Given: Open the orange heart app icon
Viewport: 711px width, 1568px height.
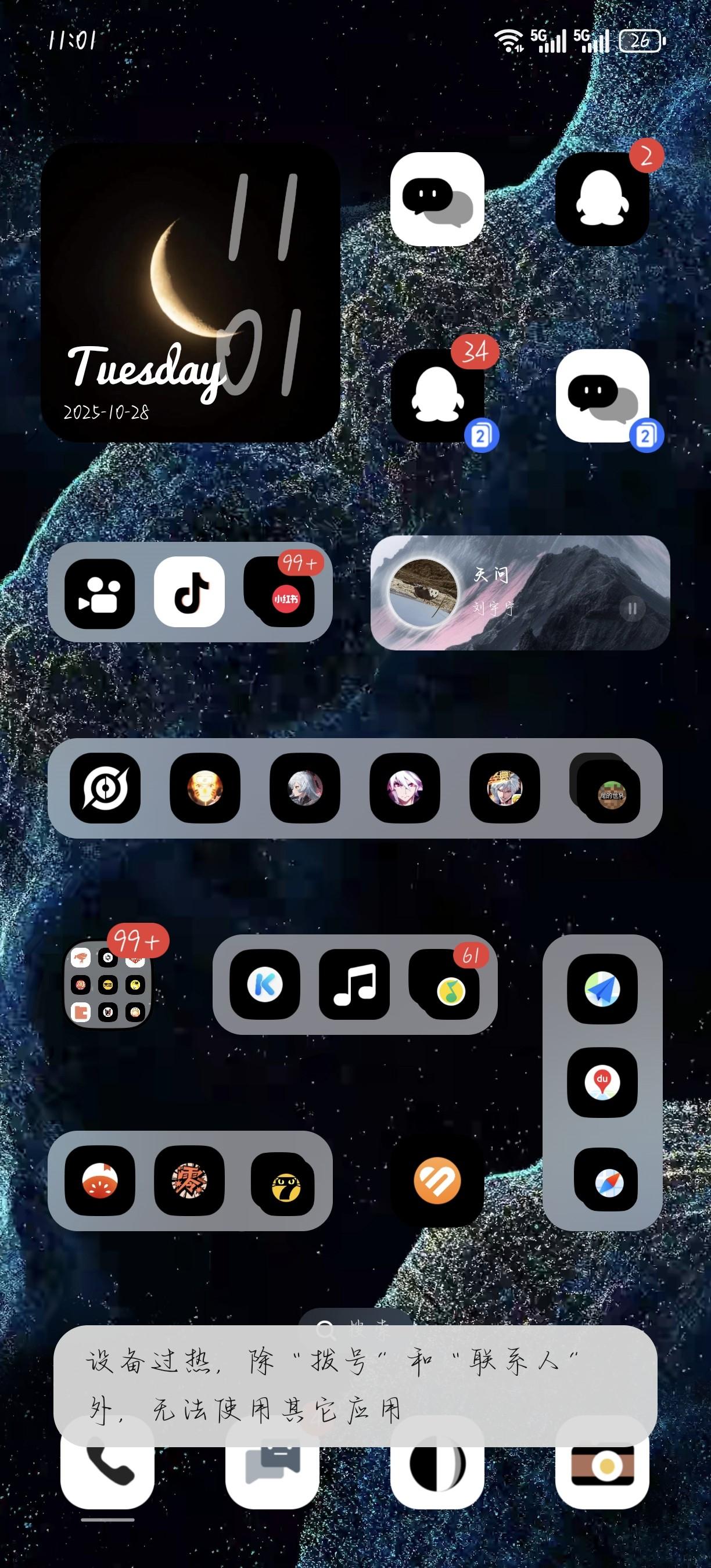Looking at the screenshot, I should click(x=437, y=1181).
